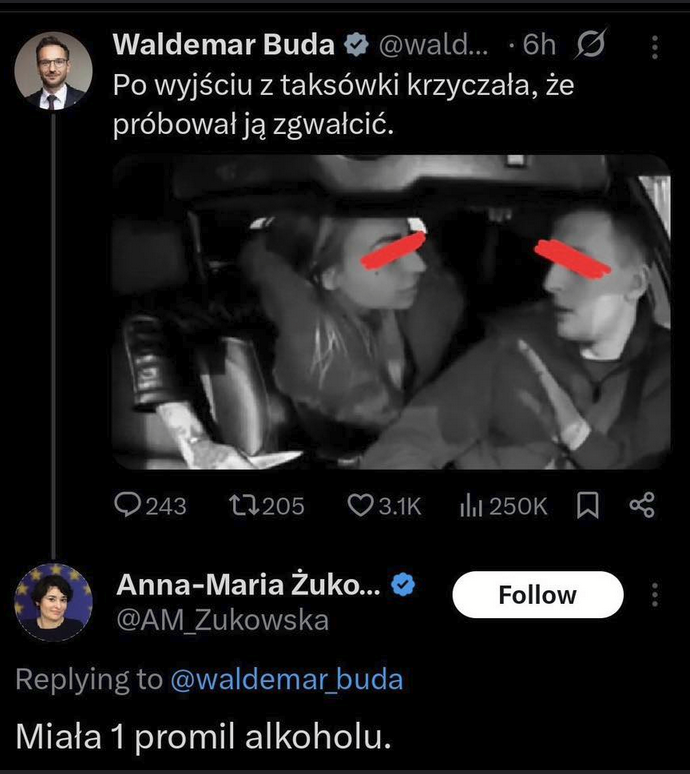Open the @waldemar_buda mention link
This screenshot has width=690, height=774.
(x=287, y=680)
